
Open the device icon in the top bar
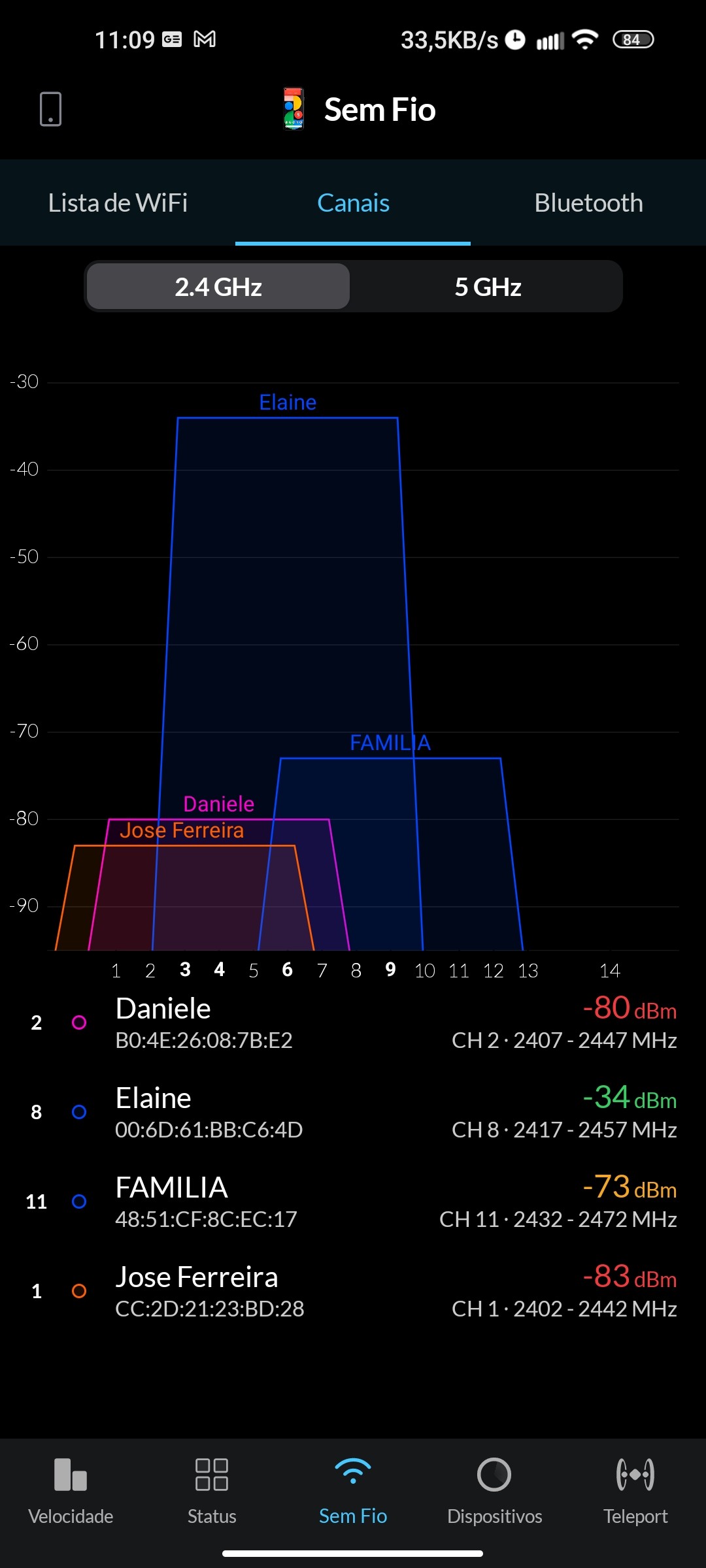pyautogui.click(x=50, y=109)
